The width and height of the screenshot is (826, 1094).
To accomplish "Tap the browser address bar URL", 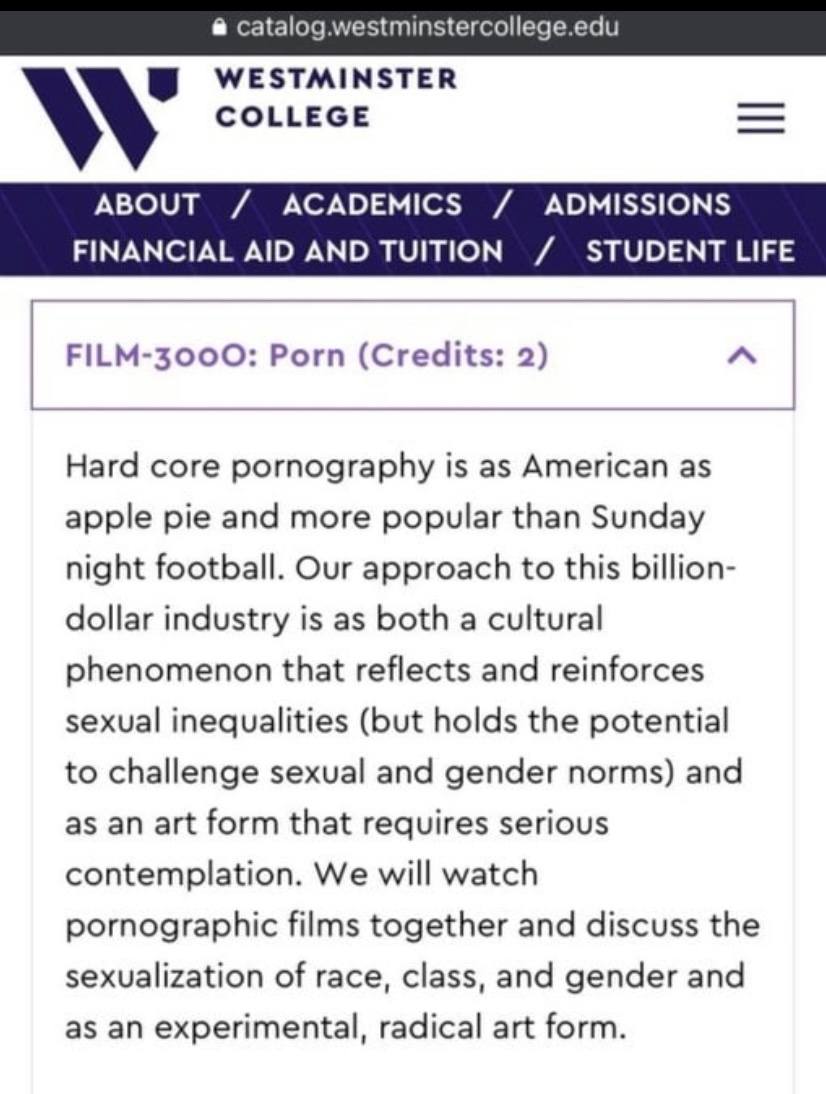I will (427, 26).
